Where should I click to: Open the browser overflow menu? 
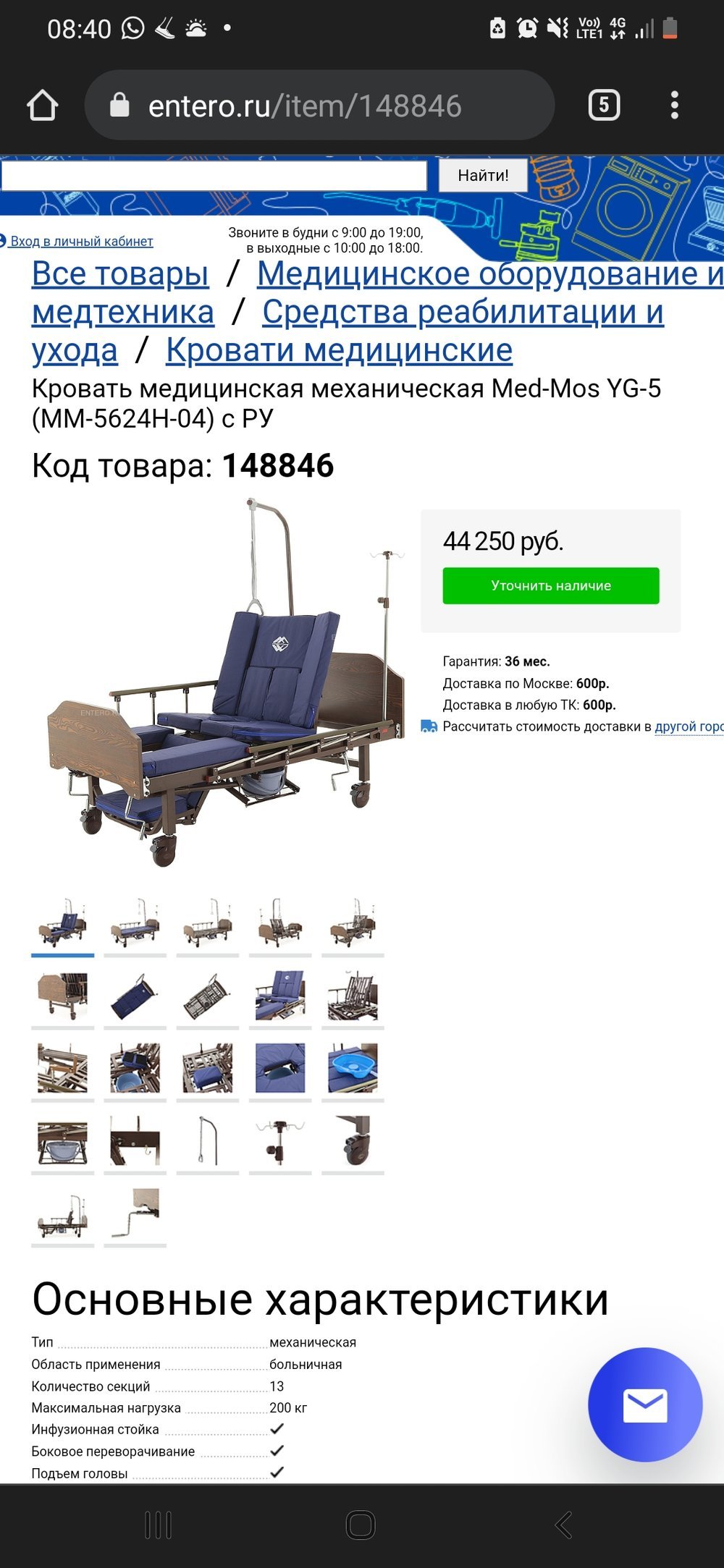pyautogui.click(x=675, y=106)
